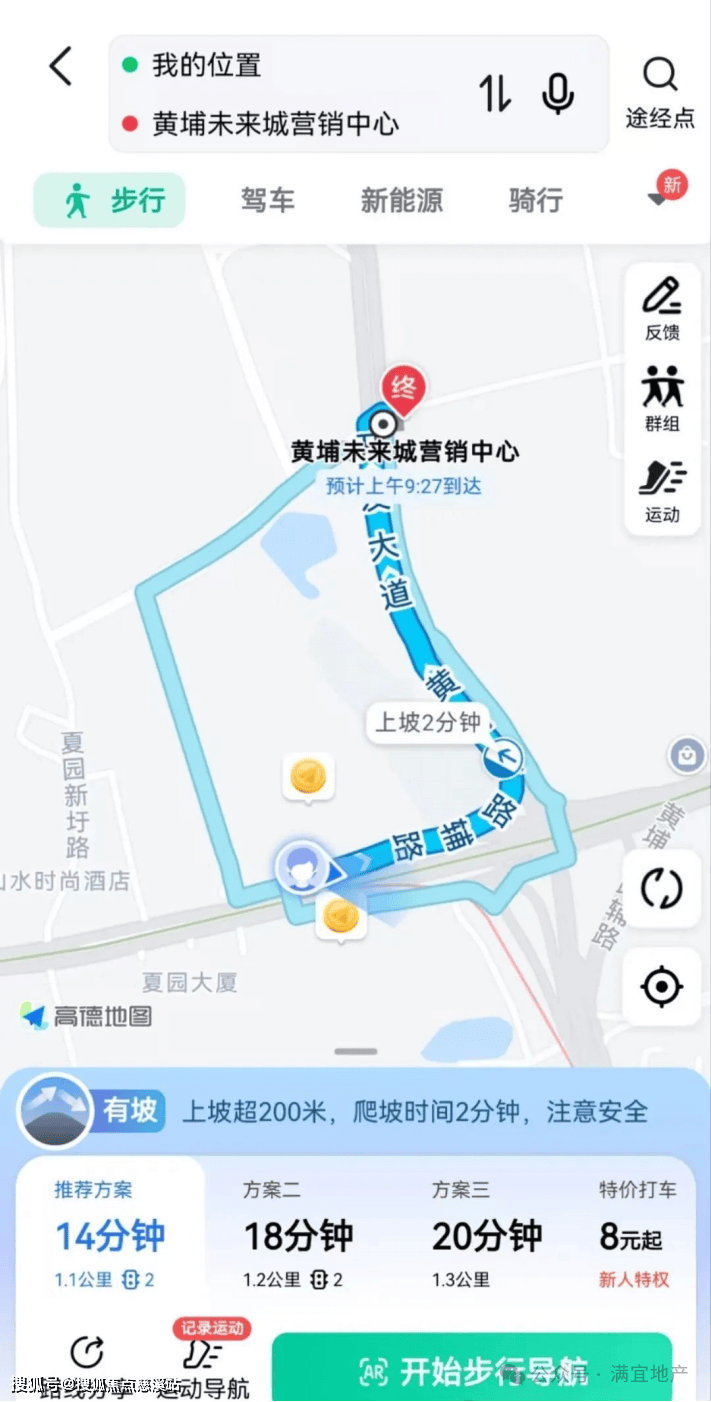This screenshot has height=1402, width=711.
Task: Go back using the top-left arrow
Action: (61, 67)
